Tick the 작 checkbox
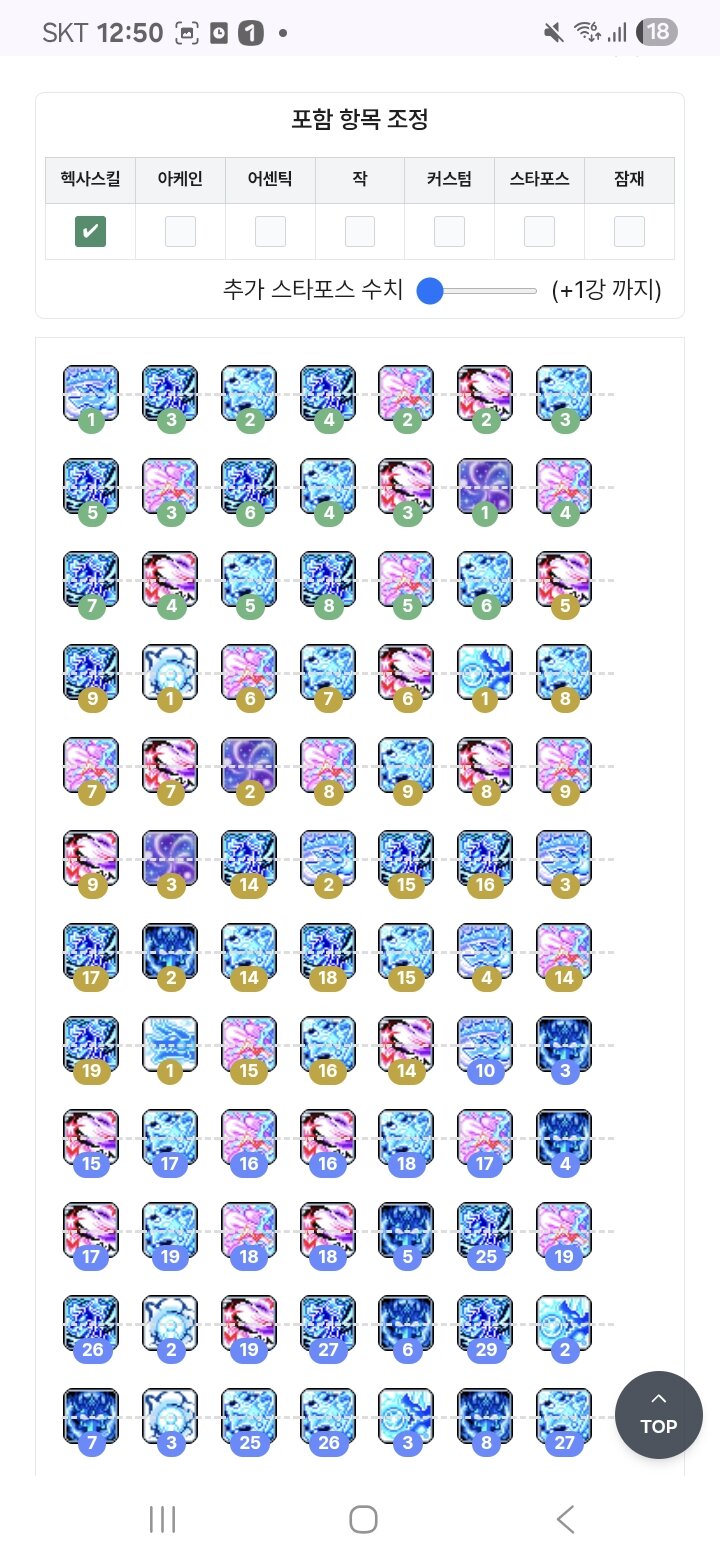 point(360,232)
